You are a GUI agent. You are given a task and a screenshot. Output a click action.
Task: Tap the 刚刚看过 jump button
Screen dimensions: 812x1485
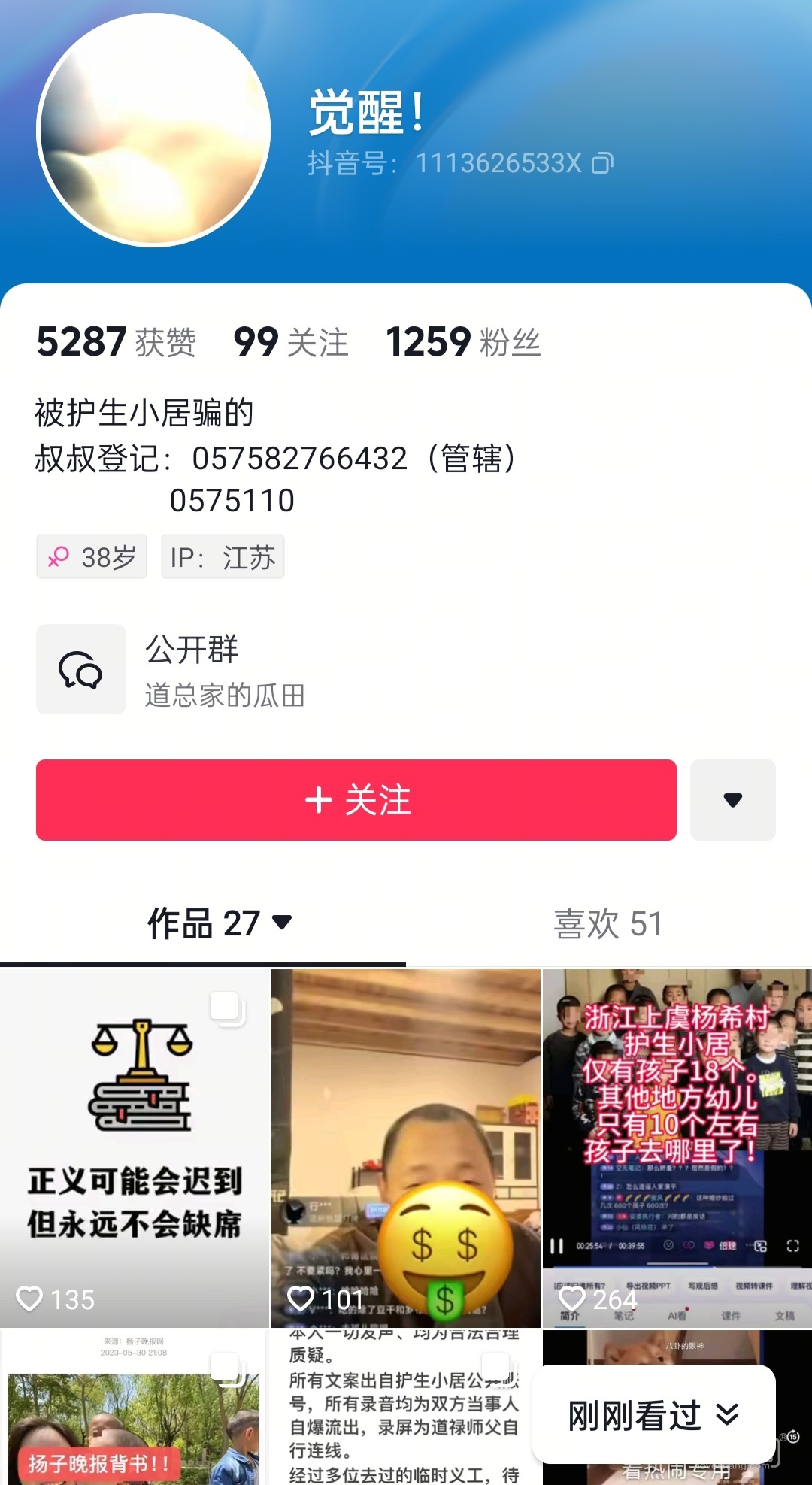click(x=653, y=1416)
